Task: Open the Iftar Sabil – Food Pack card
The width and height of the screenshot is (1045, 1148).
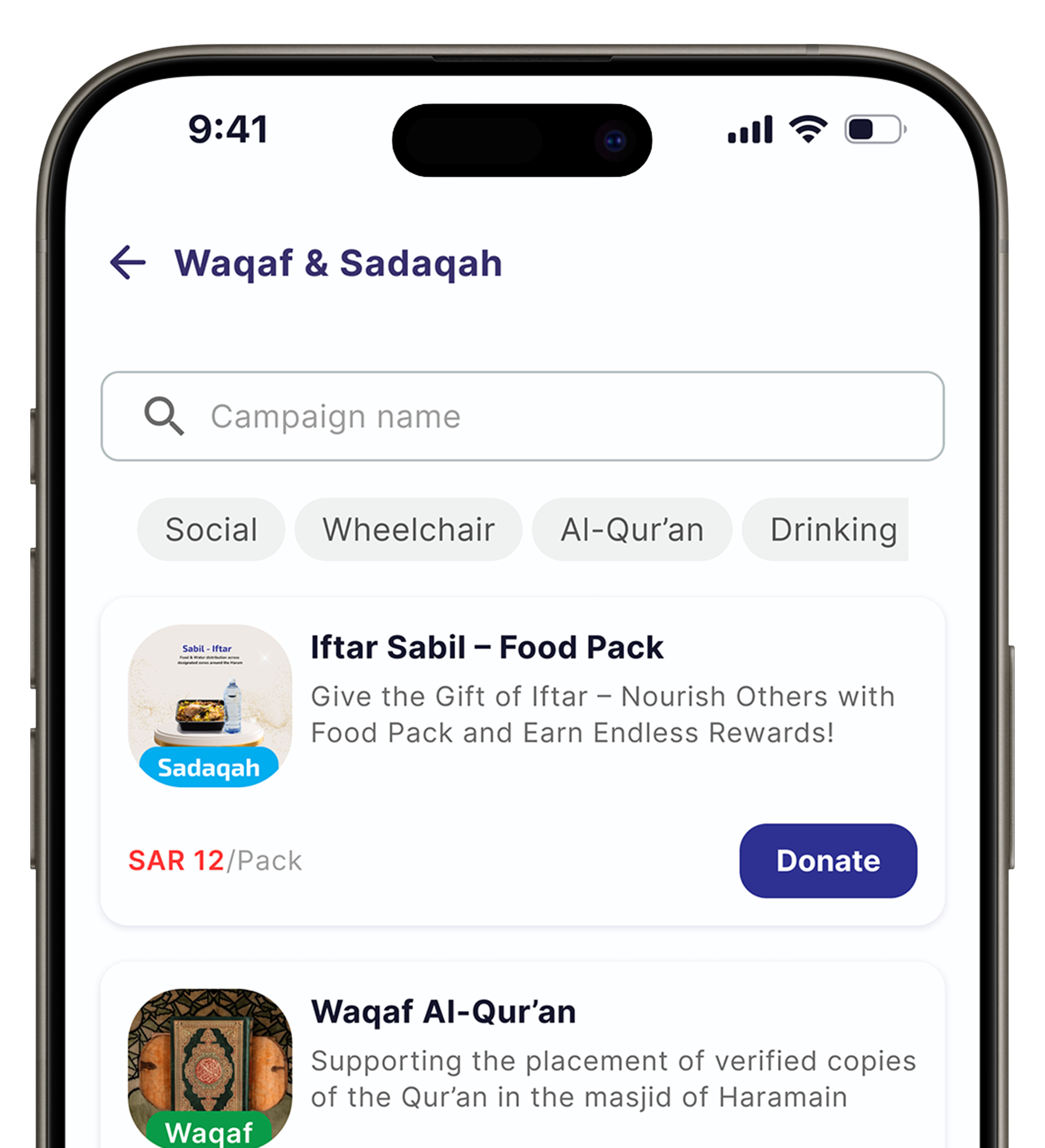Action: (x=487, y=648)
